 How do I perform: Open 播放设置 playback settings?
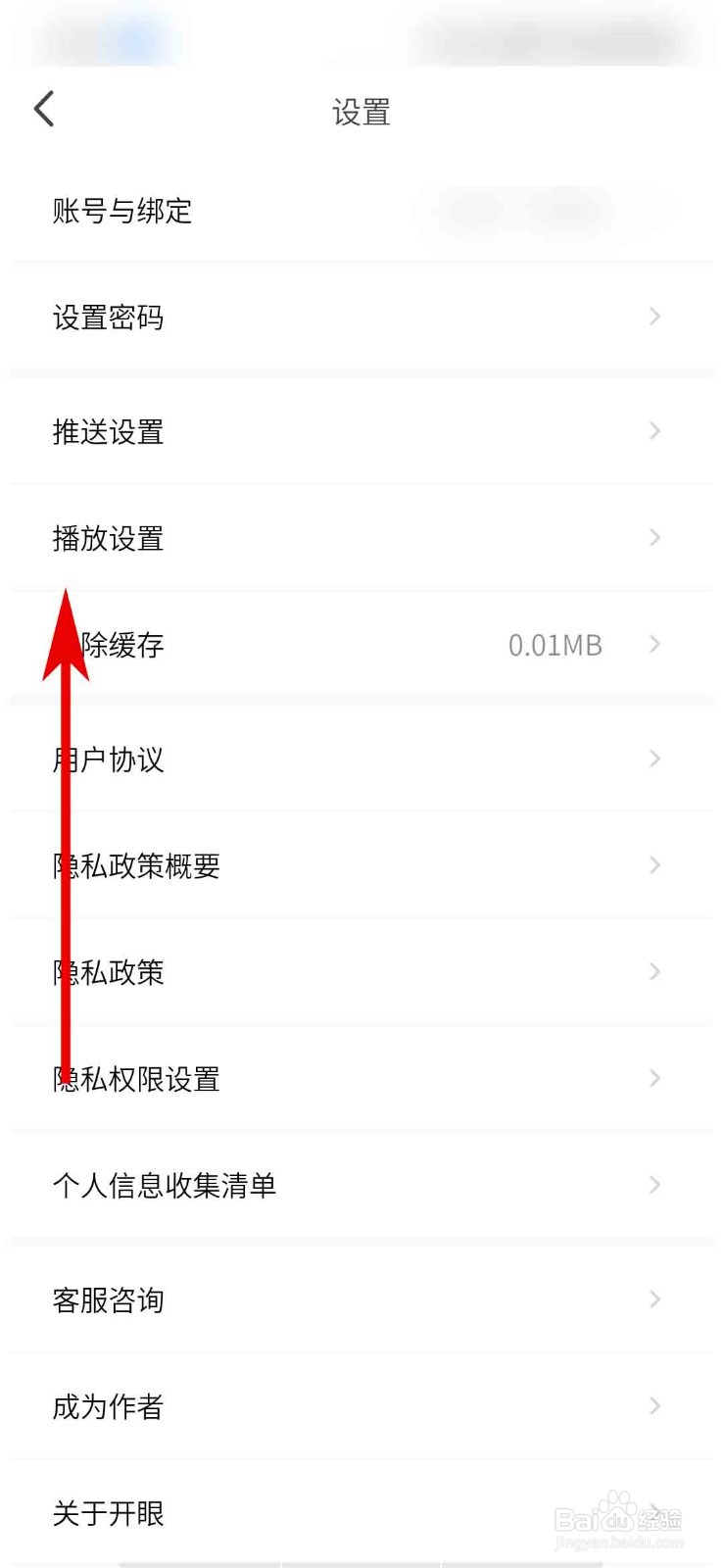[x=109, y=538]
